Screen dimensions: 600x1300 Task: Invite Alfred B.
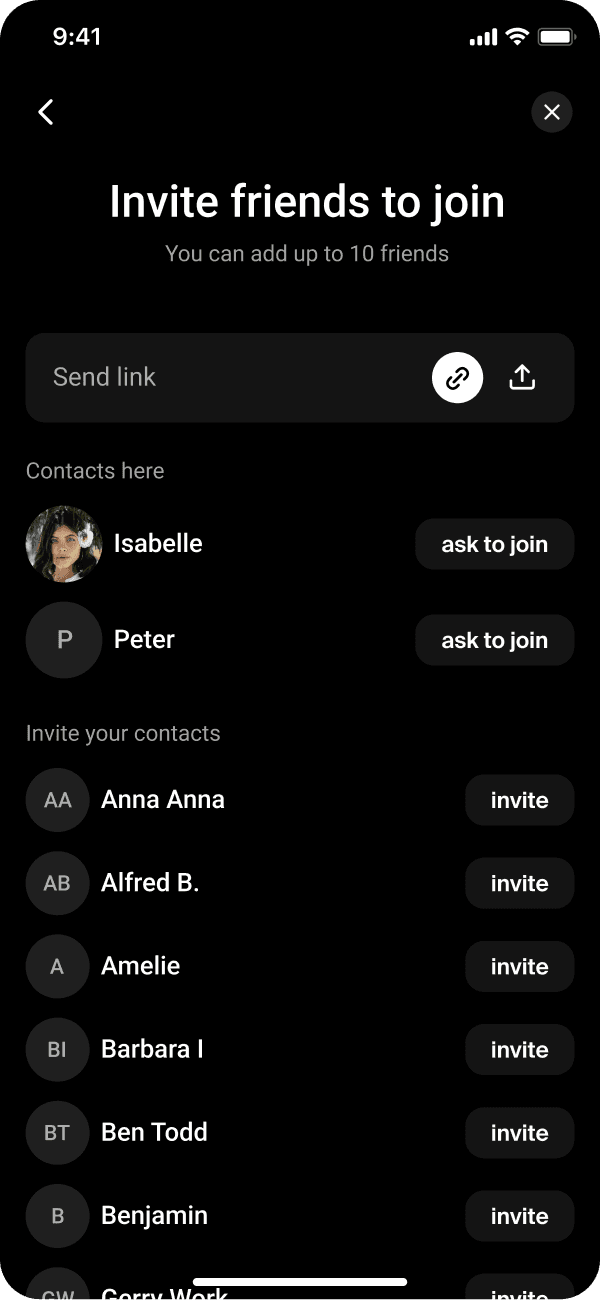519,883
